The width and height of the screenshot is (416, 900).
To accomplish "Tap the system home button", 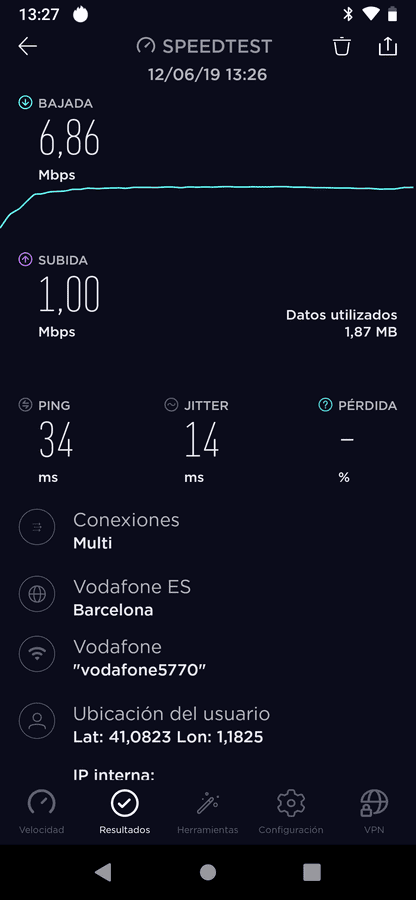I will [208, 872].
